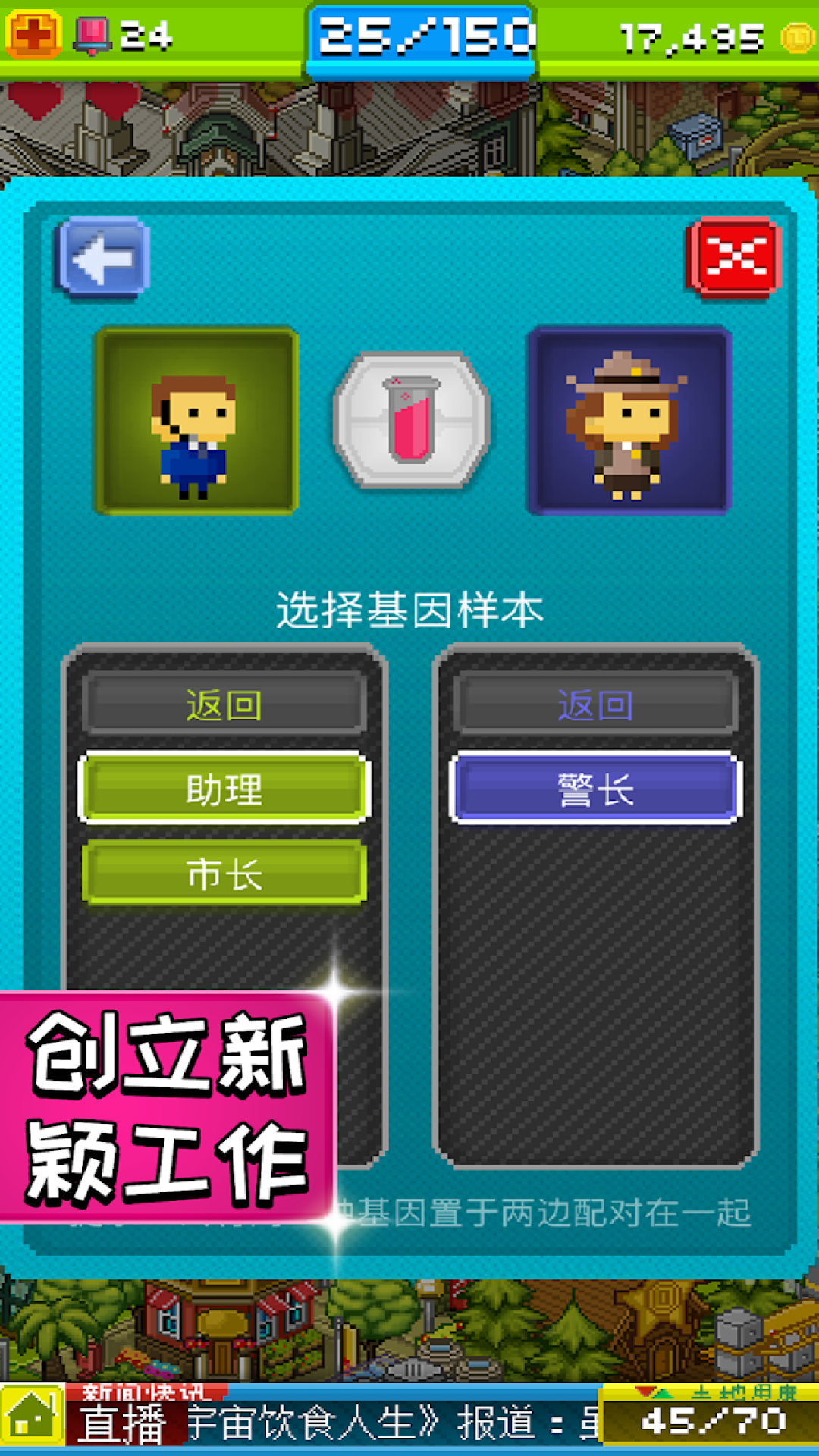Close the gene sample dialog
819x1456 pixels.
(x=733, y=257)
